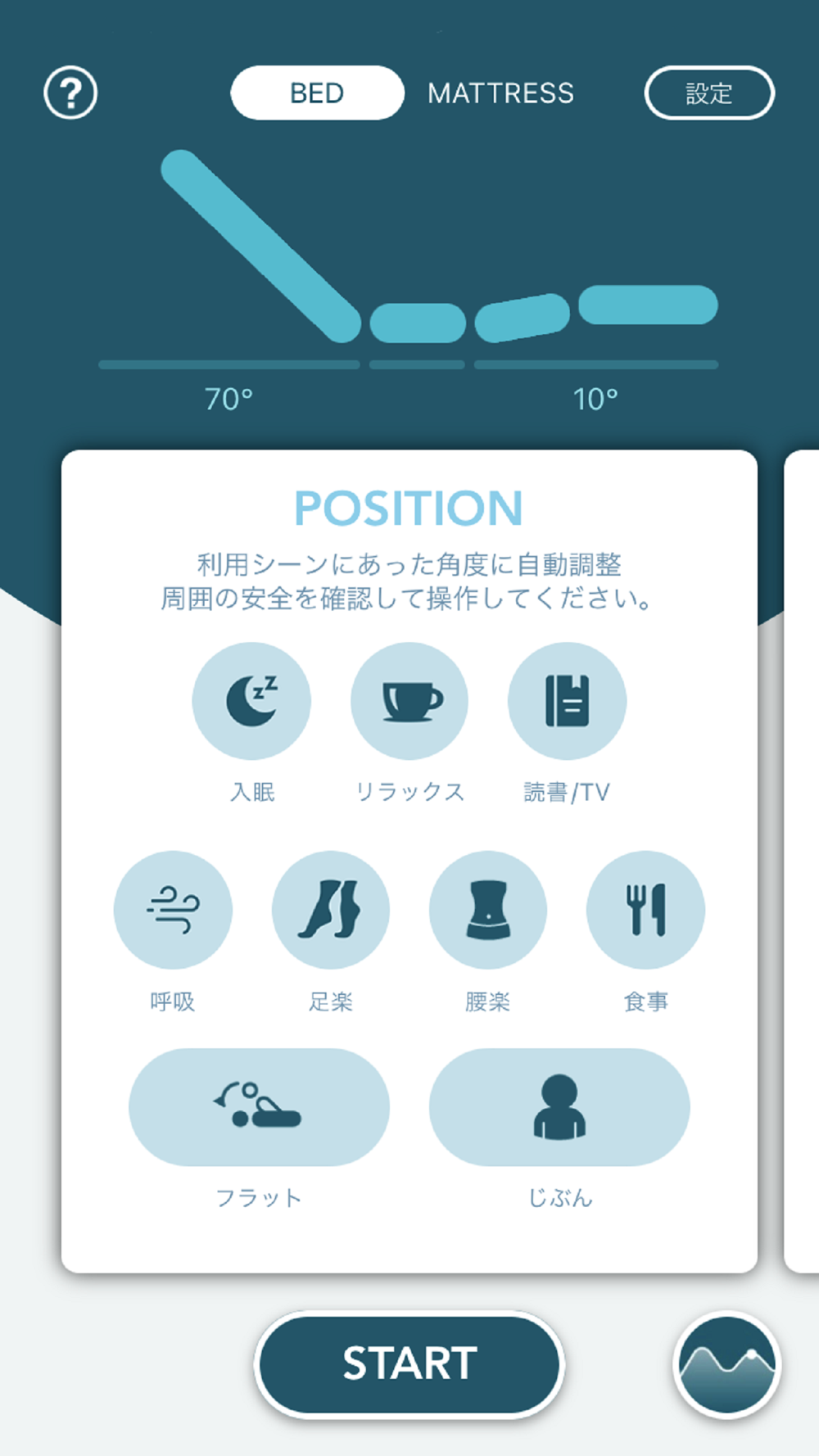The width and height of the screenshot is (819, 1456).
Task: Choose the 呼吸 breathing position
Action: tap(173, 910)
